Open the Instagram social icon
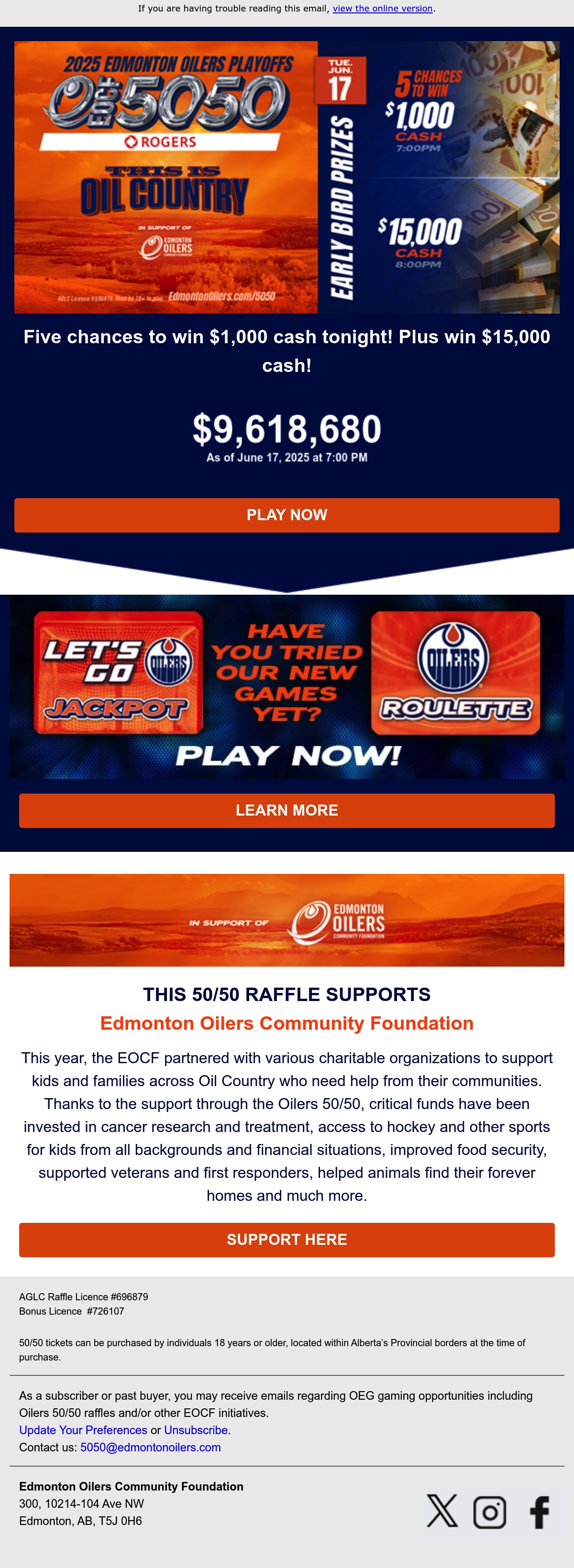This screenshot has width=574, height=1568. pyautogui.click(x=490, y=1512)
